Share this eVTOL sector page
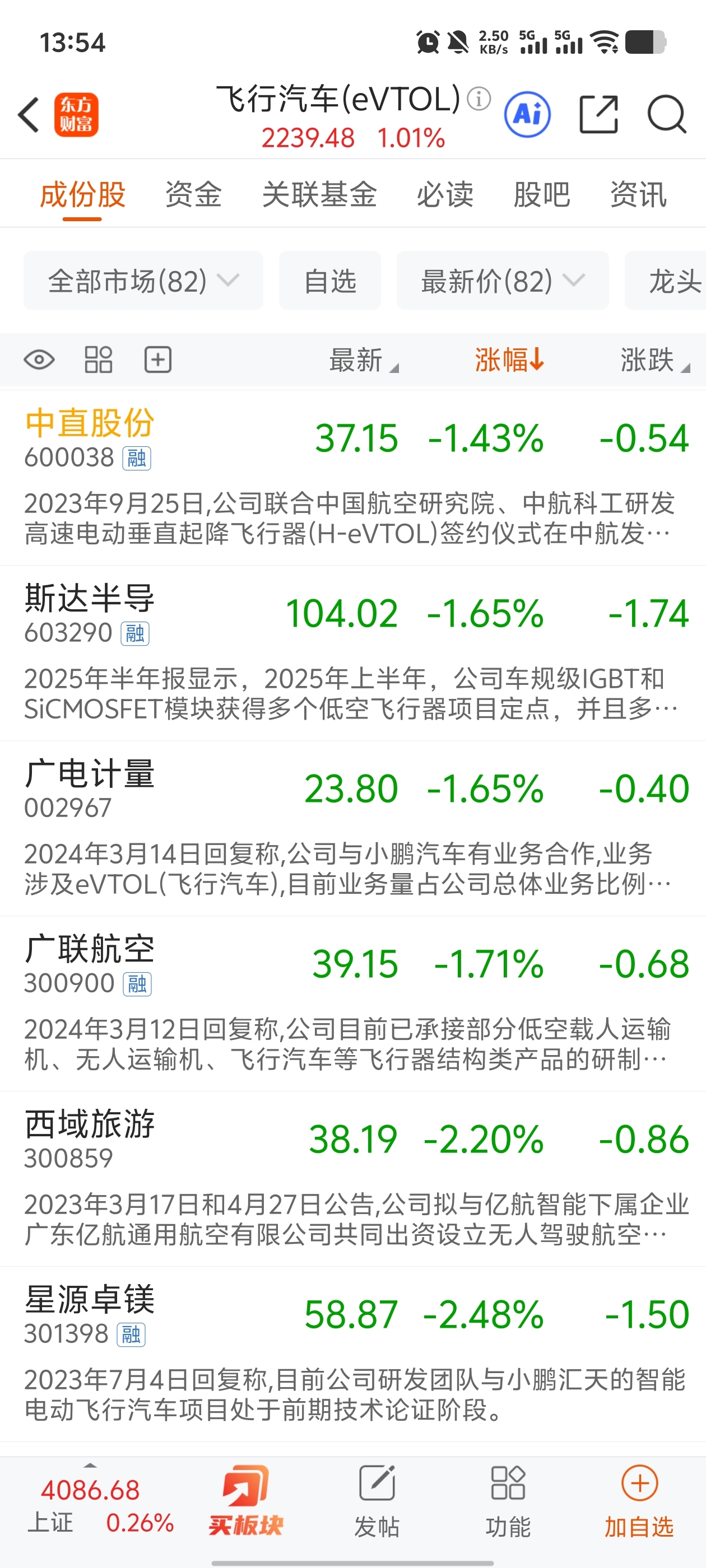Image resolution: width=706 pixels, height=1568 pixels. pos(598,114)
